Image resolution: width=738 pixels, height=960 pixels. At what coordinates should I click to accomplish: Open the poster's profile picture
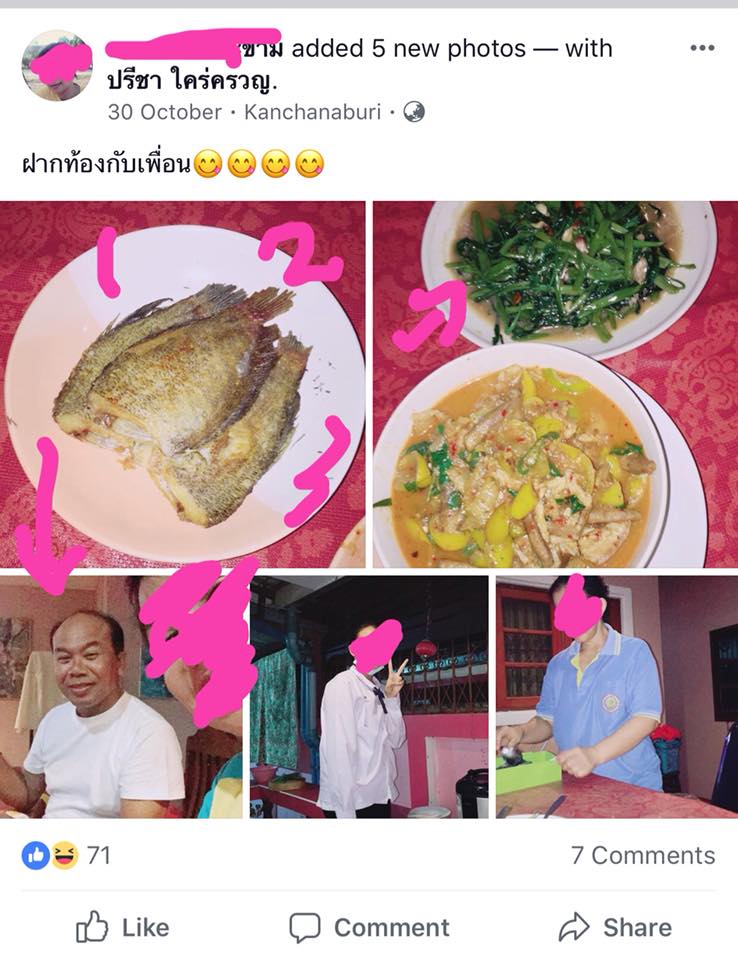57,66
